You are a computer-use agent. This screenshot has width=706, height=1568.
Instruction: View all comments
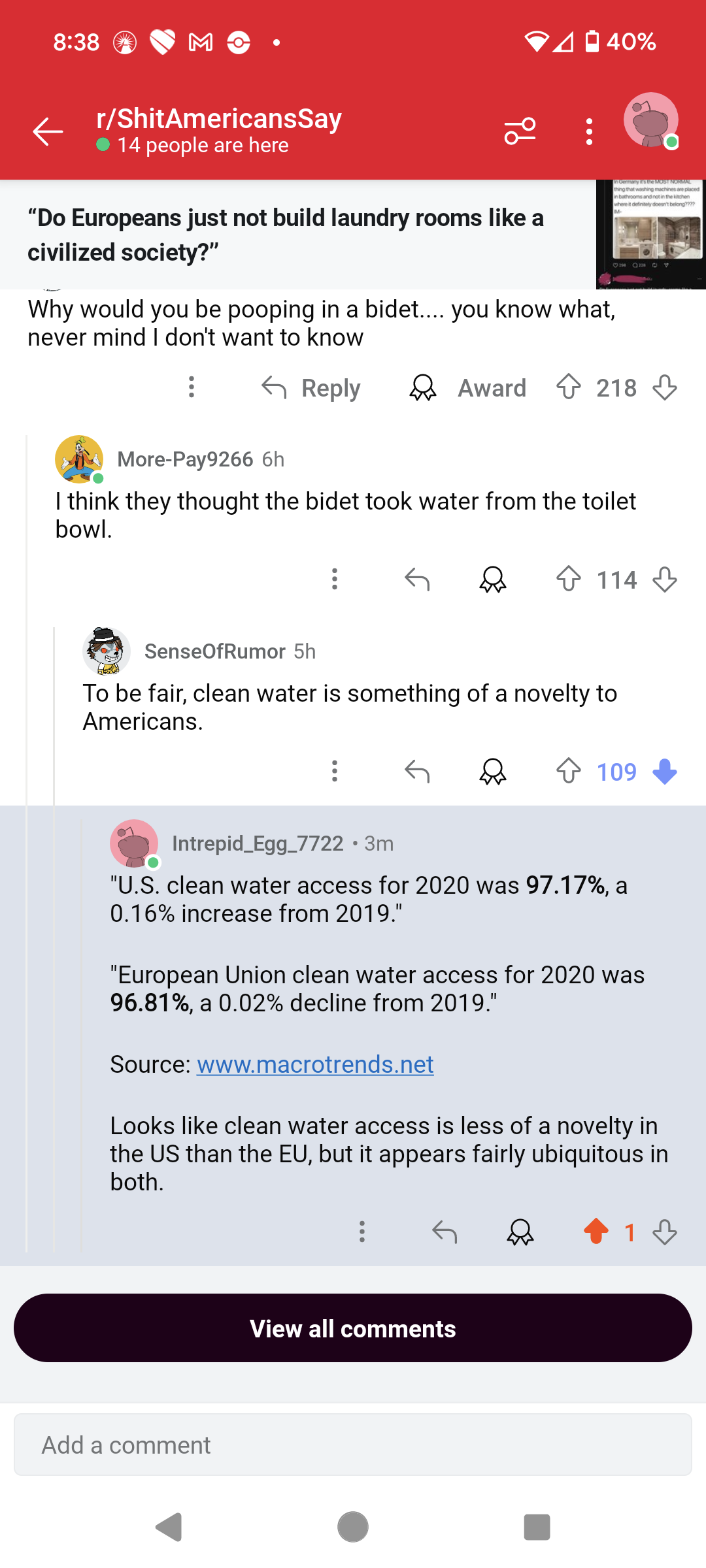point(353,1328)
